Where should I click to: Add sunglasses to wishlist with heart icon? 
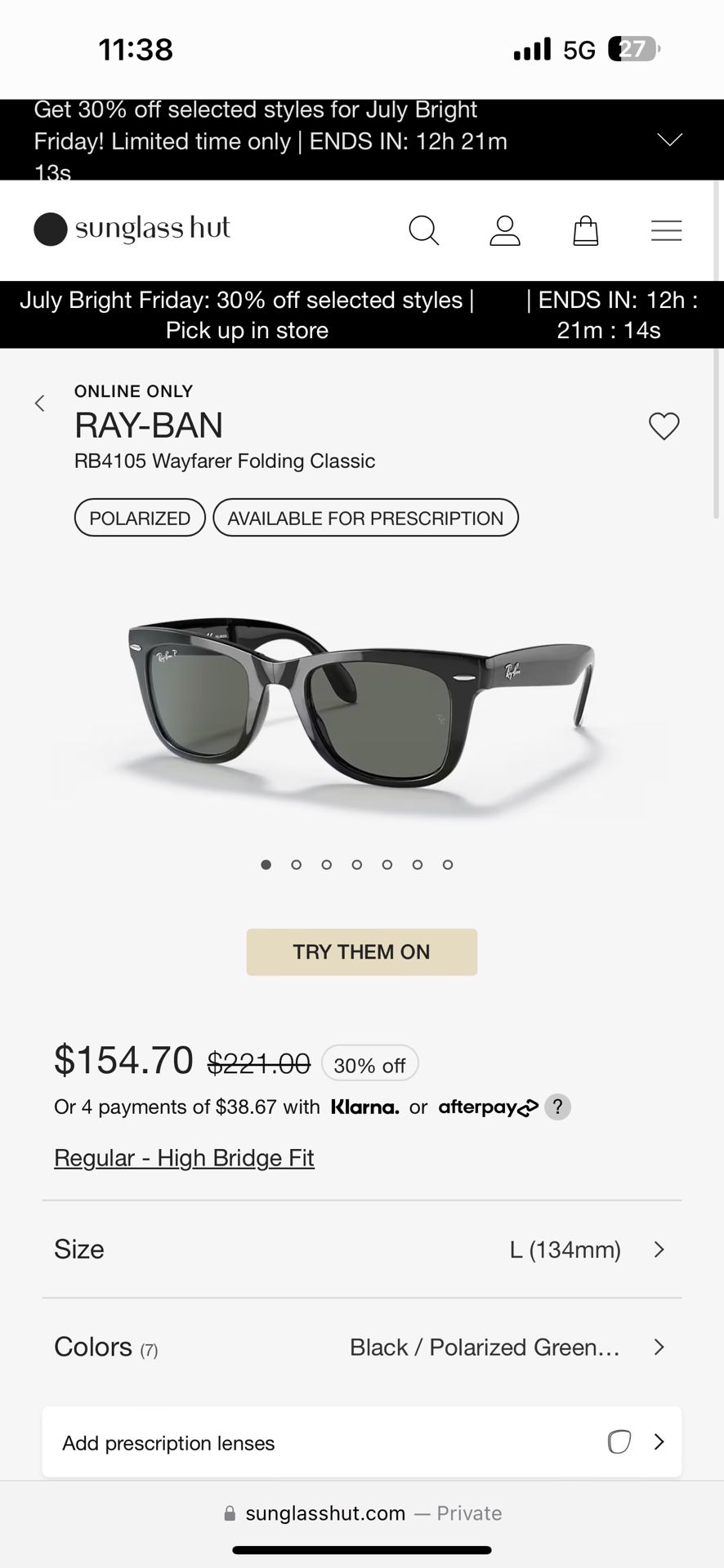pos(664,425)
